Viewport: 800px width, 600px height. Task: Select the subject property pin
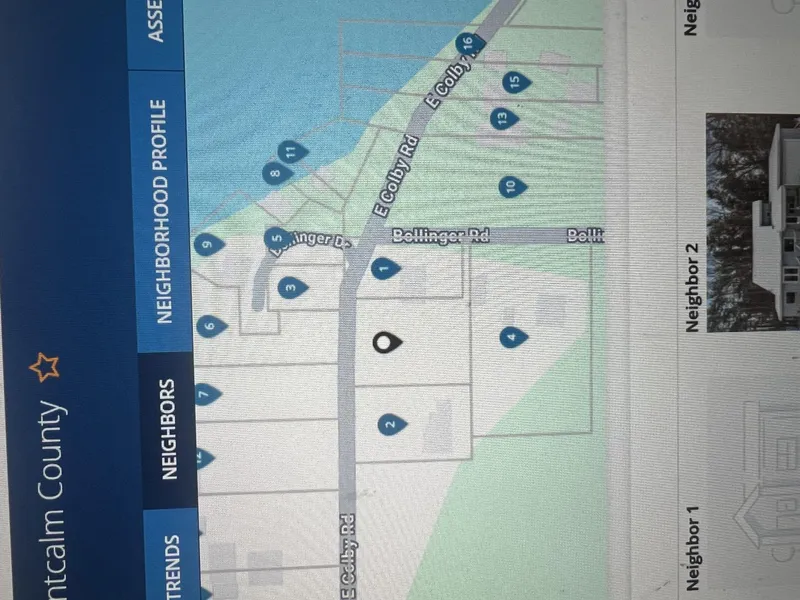click(x=386, y=342)
